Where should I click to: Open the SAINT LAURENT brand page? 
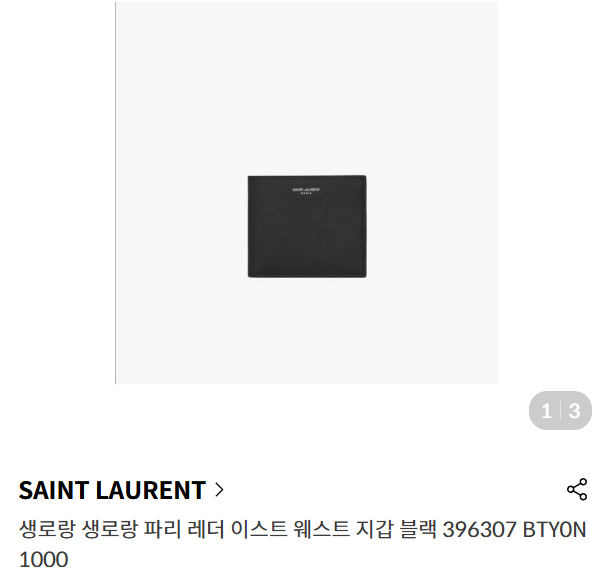(x=121, y=490)
